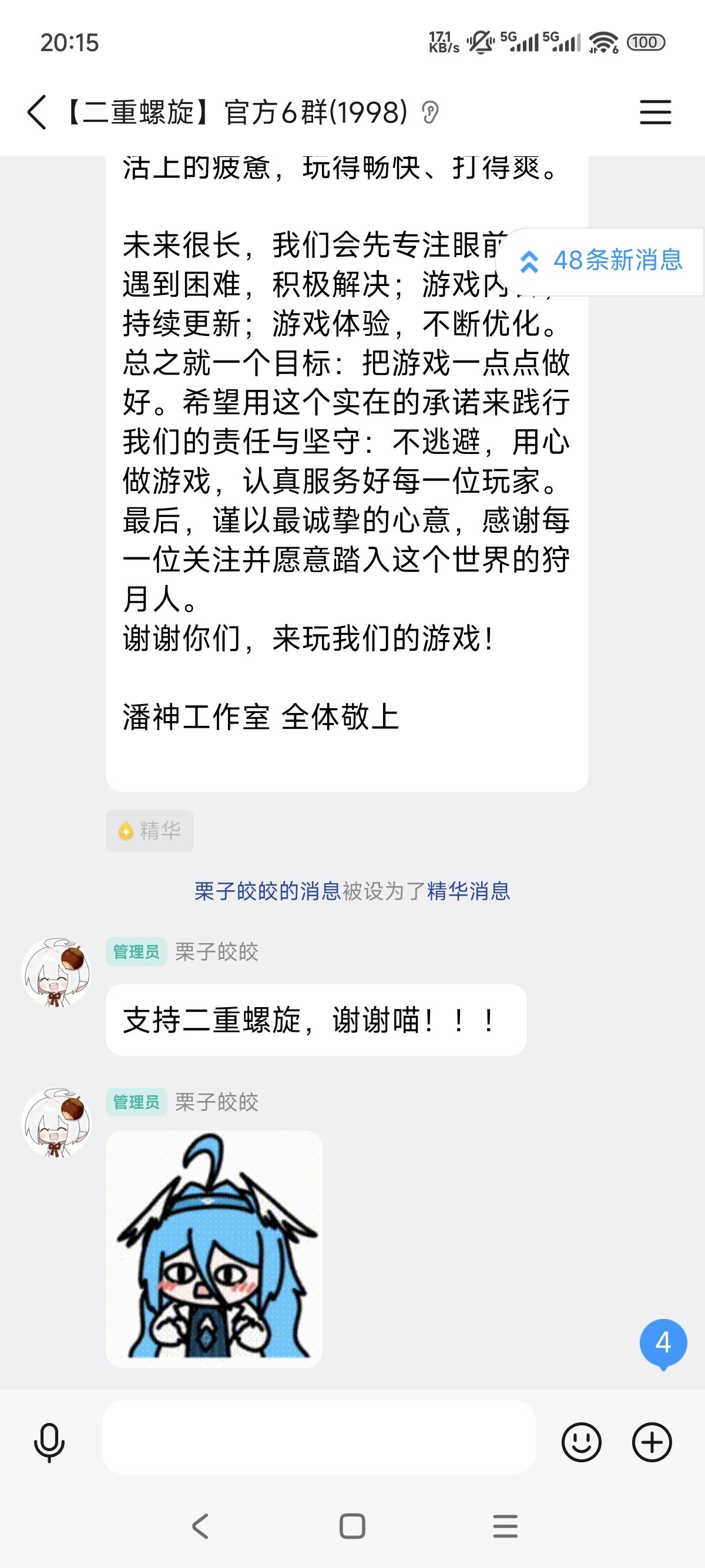Tap the 精华 tag under the message
705x1568 pixels.
(x=150, y=830)
